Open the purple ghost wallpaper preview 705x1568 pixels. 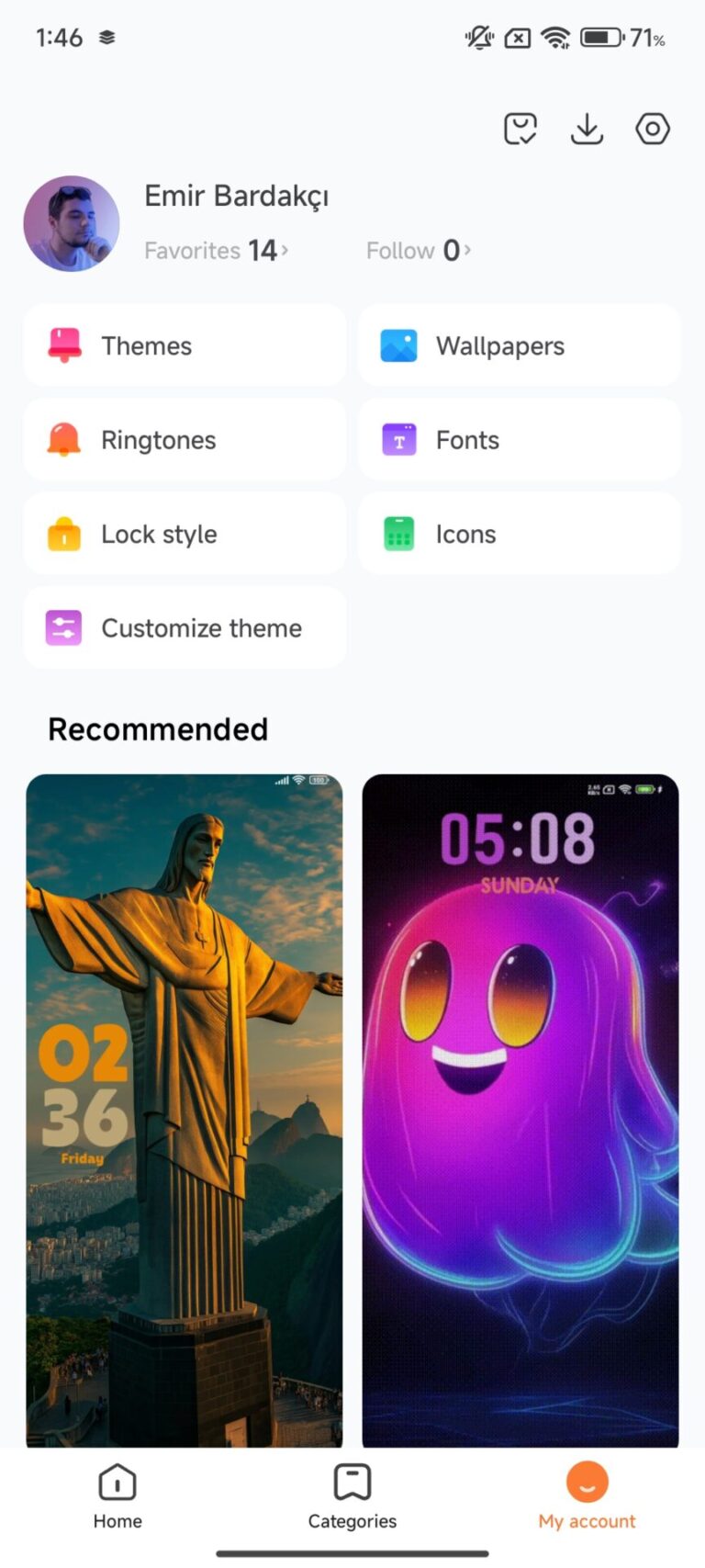[x=520, y=1102]
